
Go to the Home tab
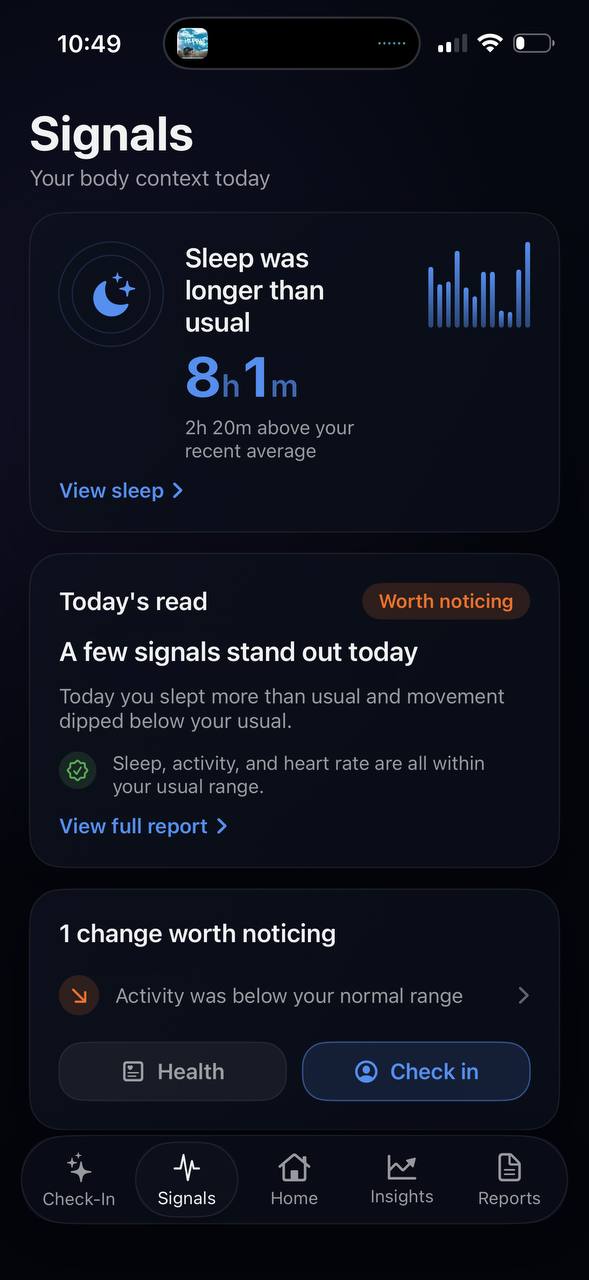tap(294, 1180)
